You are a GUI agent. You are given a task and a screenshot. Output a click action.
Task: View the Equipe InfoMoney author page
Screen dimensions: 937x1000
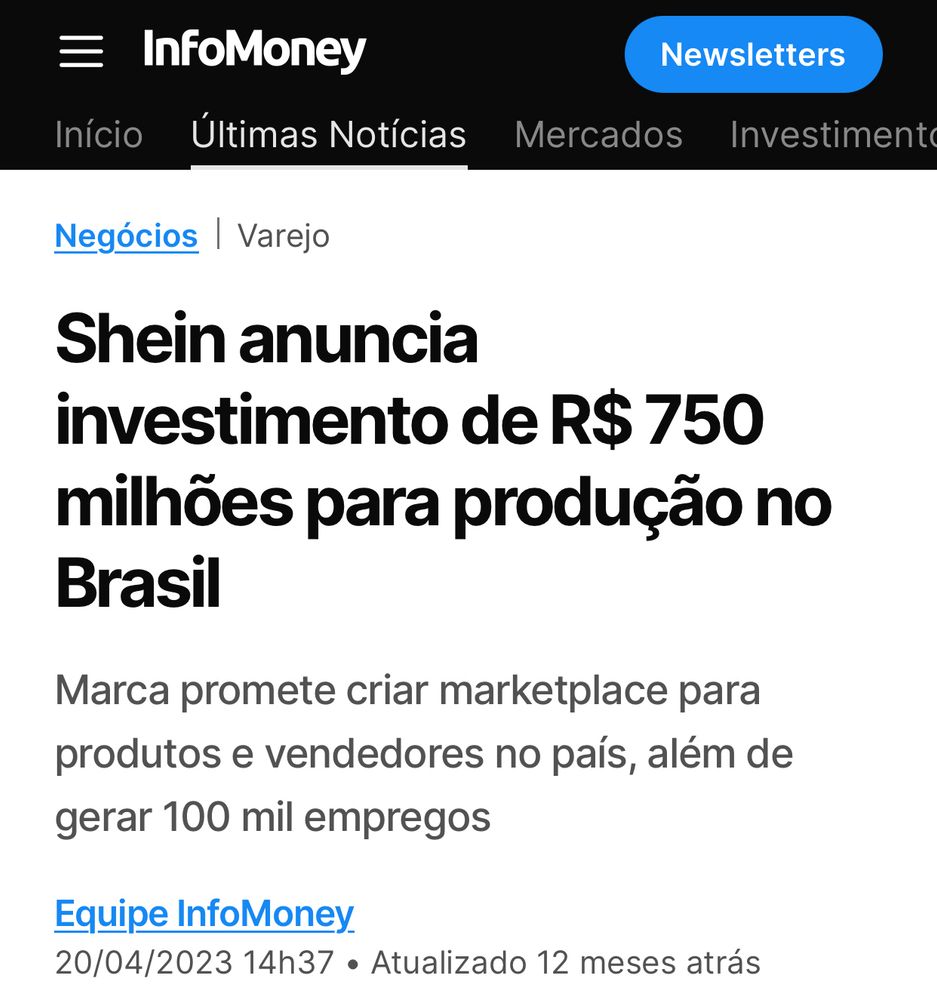(x=204, y=913)
